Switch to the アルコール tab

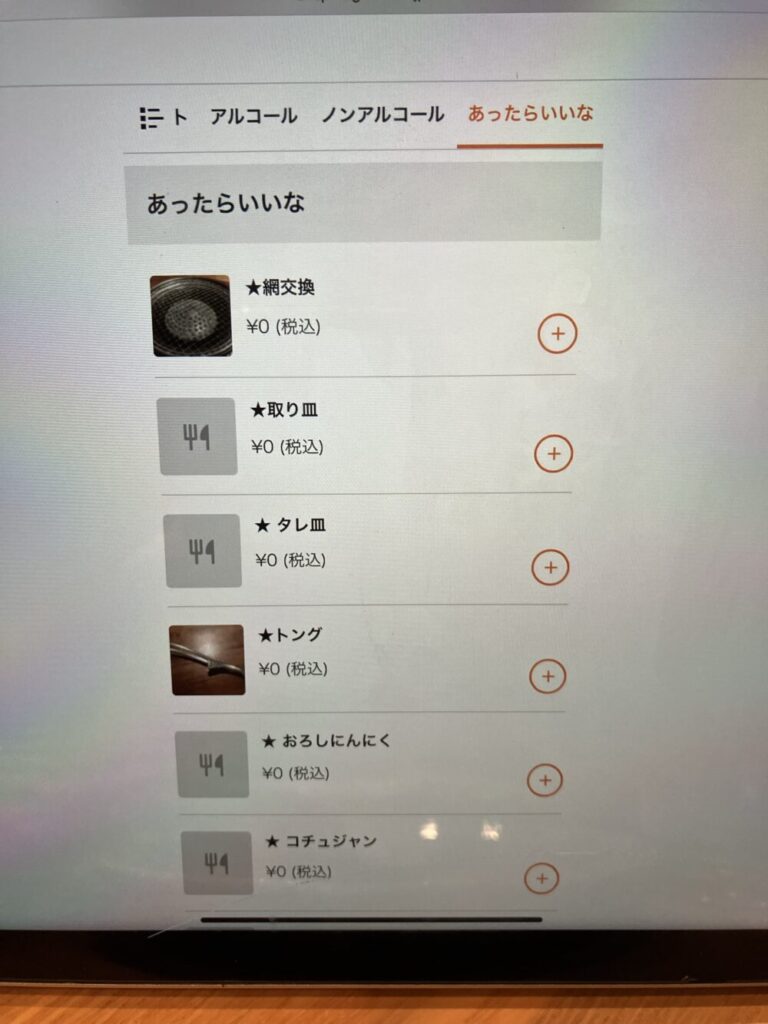[253, 116]
